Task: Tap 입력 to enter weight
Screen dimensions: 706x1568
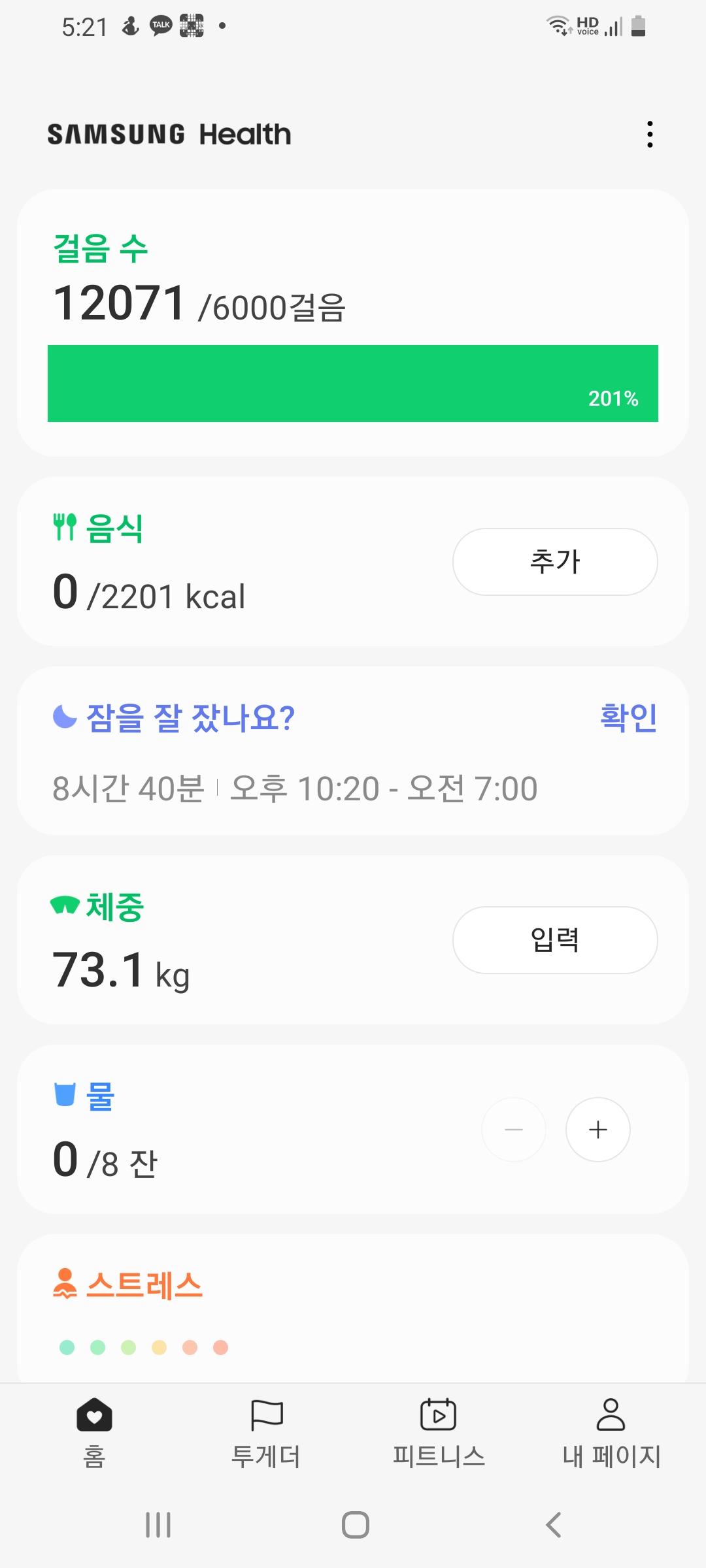Action: [555, 940]
